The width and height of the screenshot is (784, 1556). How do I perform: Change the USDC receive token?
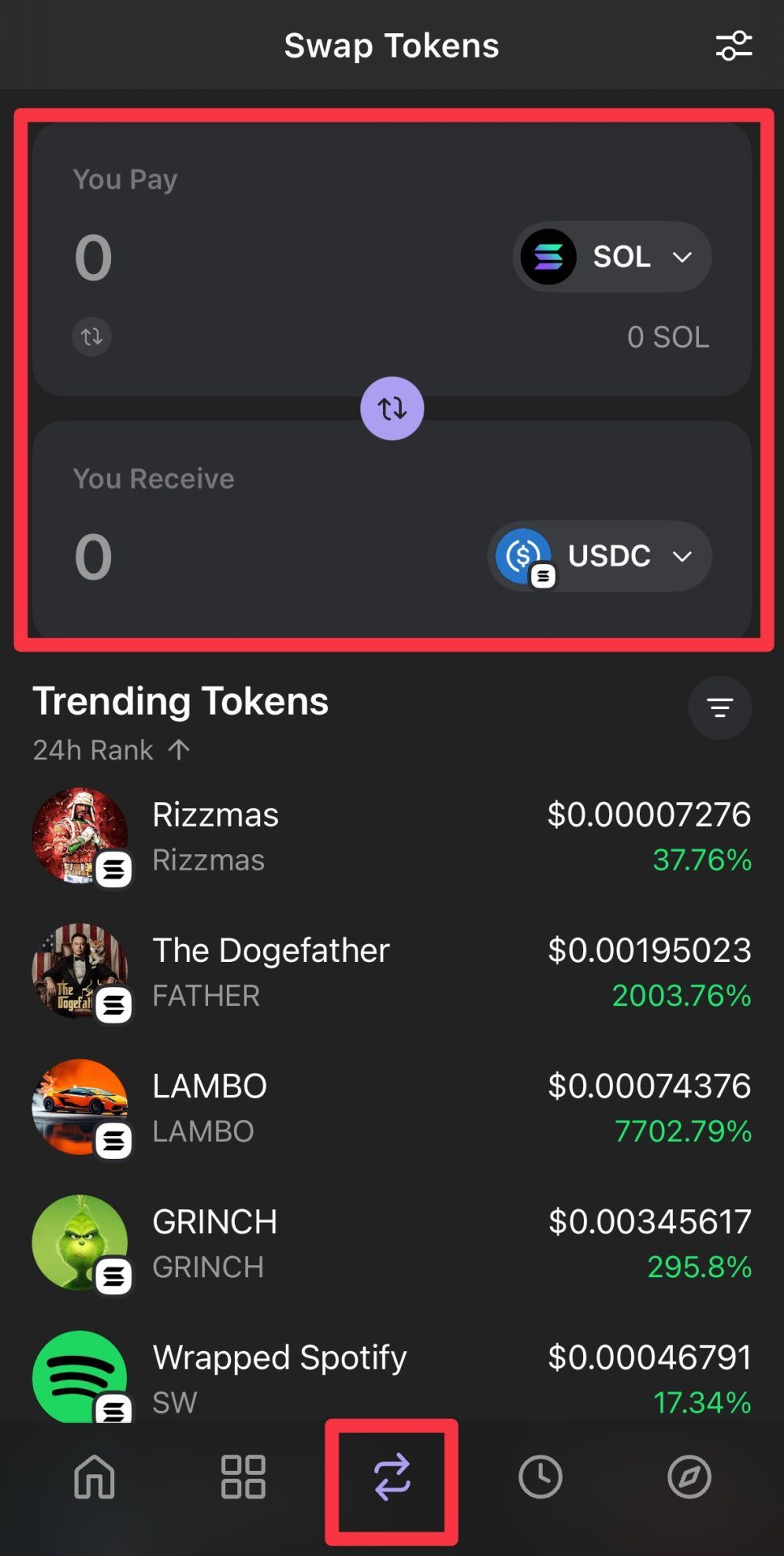(600, 556)
